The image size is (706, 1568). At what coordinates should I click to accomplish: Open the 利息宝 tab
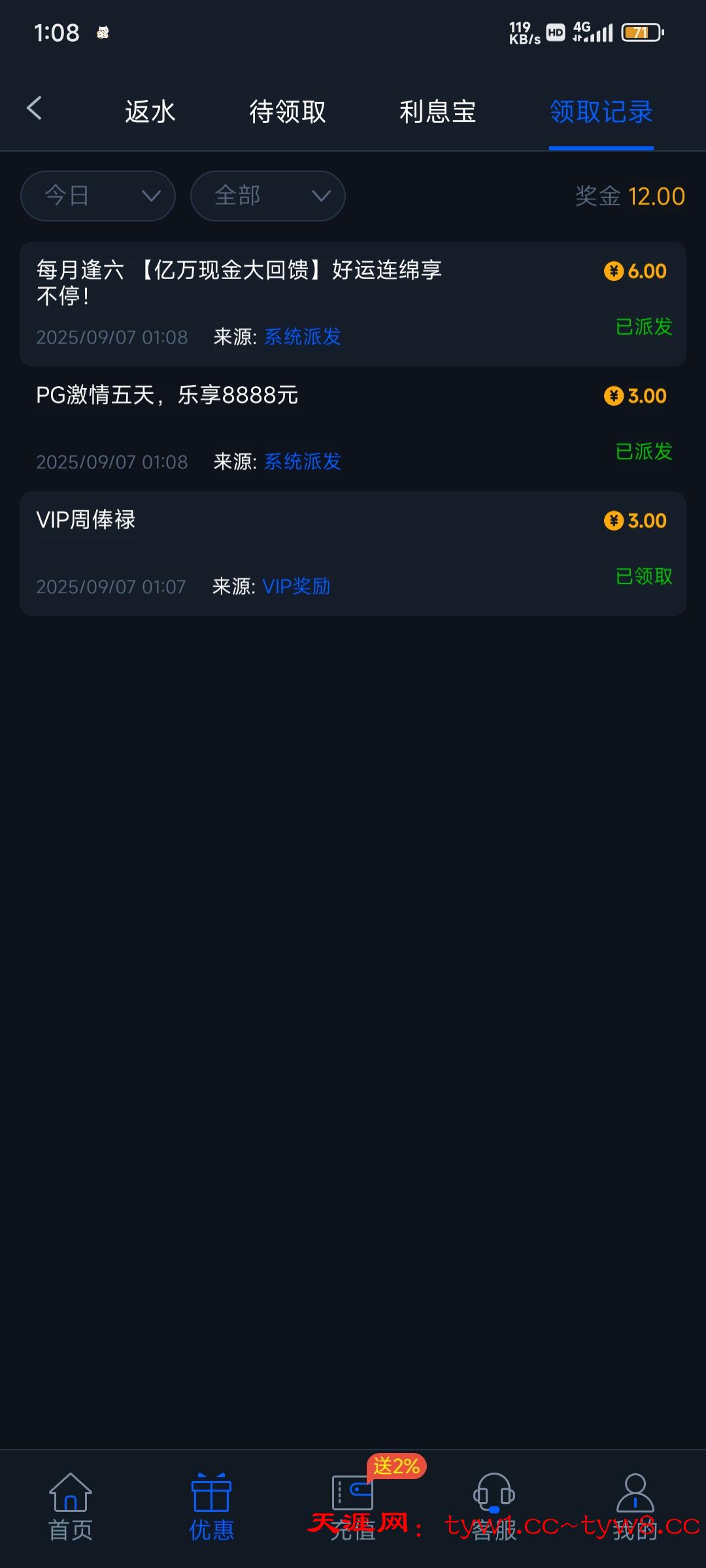pyautogui.click(x=437, y=112)
